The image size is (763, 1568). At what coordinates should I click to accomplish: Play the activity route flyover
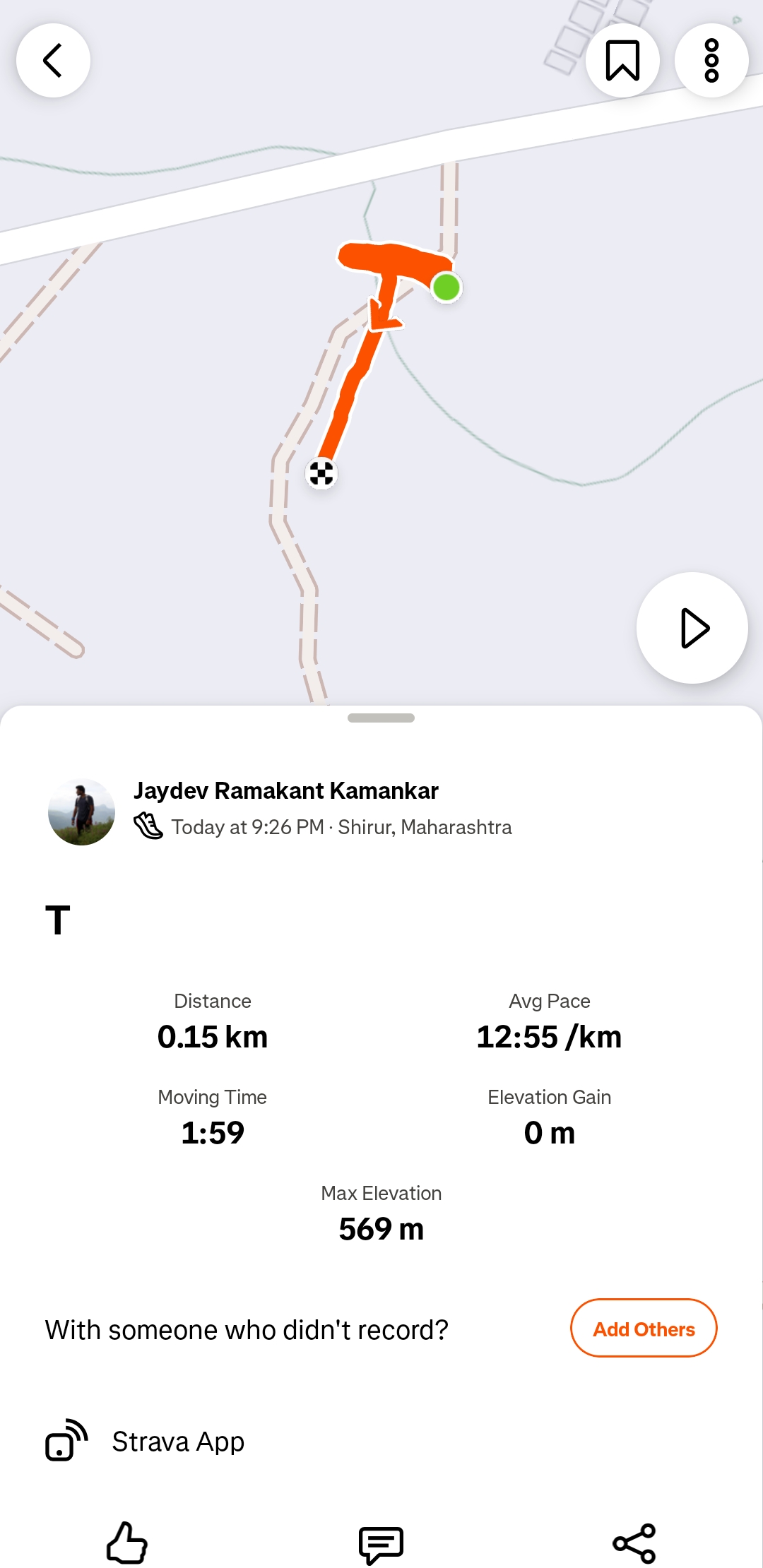coord(692,628)
